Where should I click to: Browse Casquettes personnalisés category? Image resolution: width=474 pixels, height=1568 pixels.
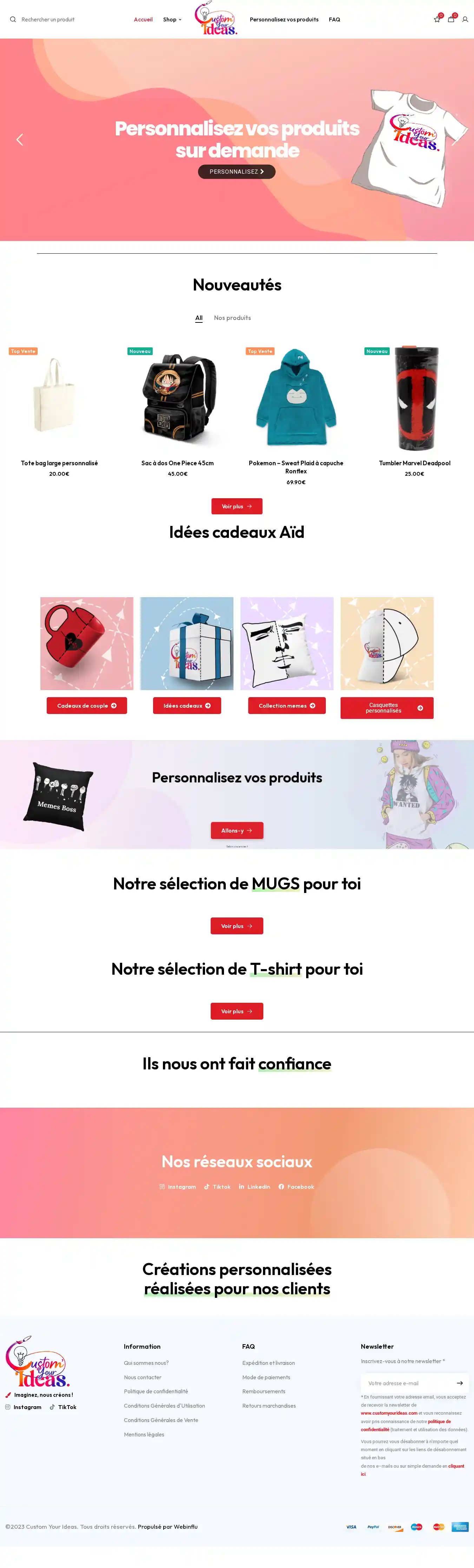pos(387,708)
